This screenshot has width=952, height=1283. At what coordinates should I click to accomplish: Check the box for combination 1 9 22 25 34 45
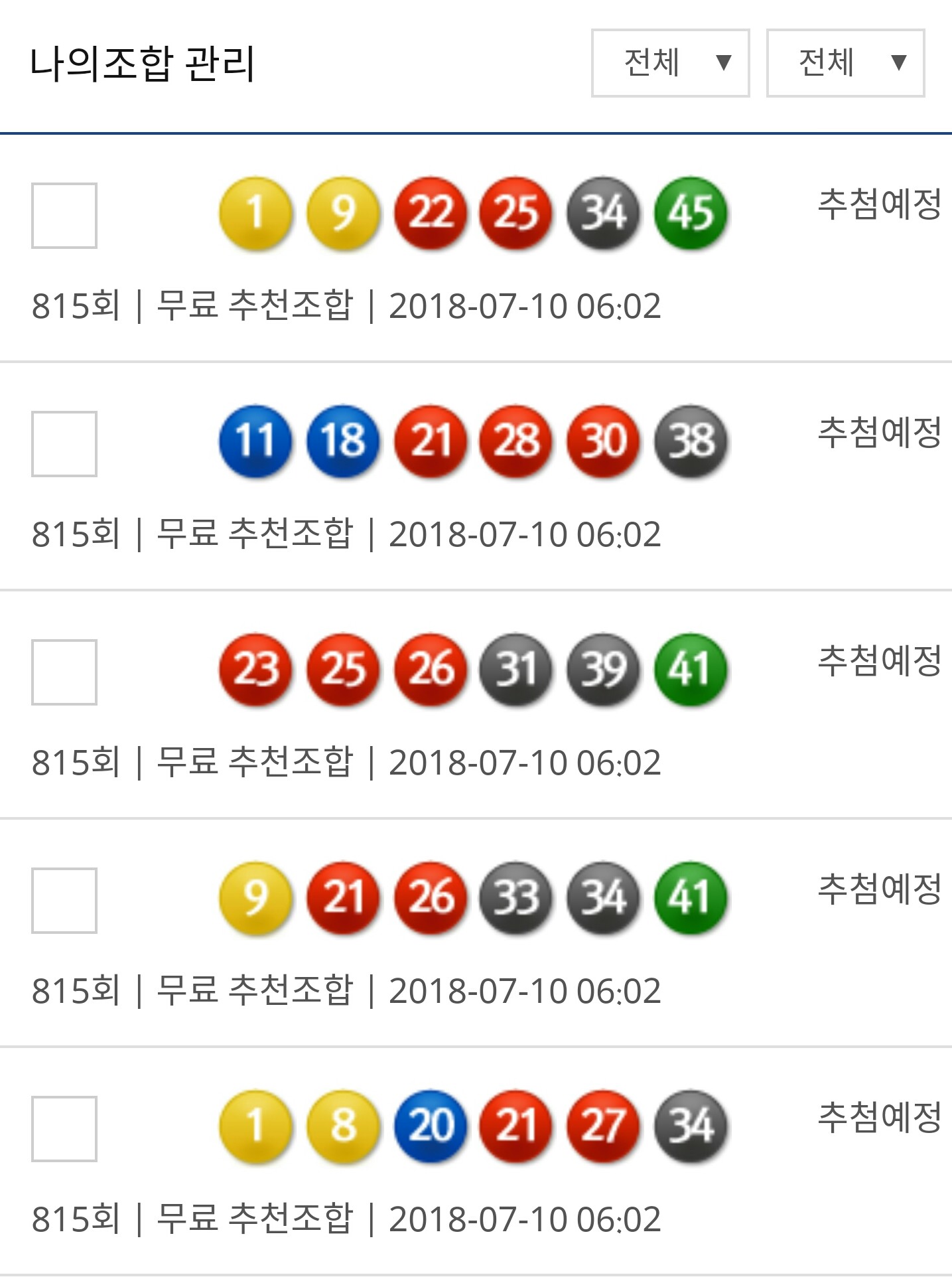[64, 216]
